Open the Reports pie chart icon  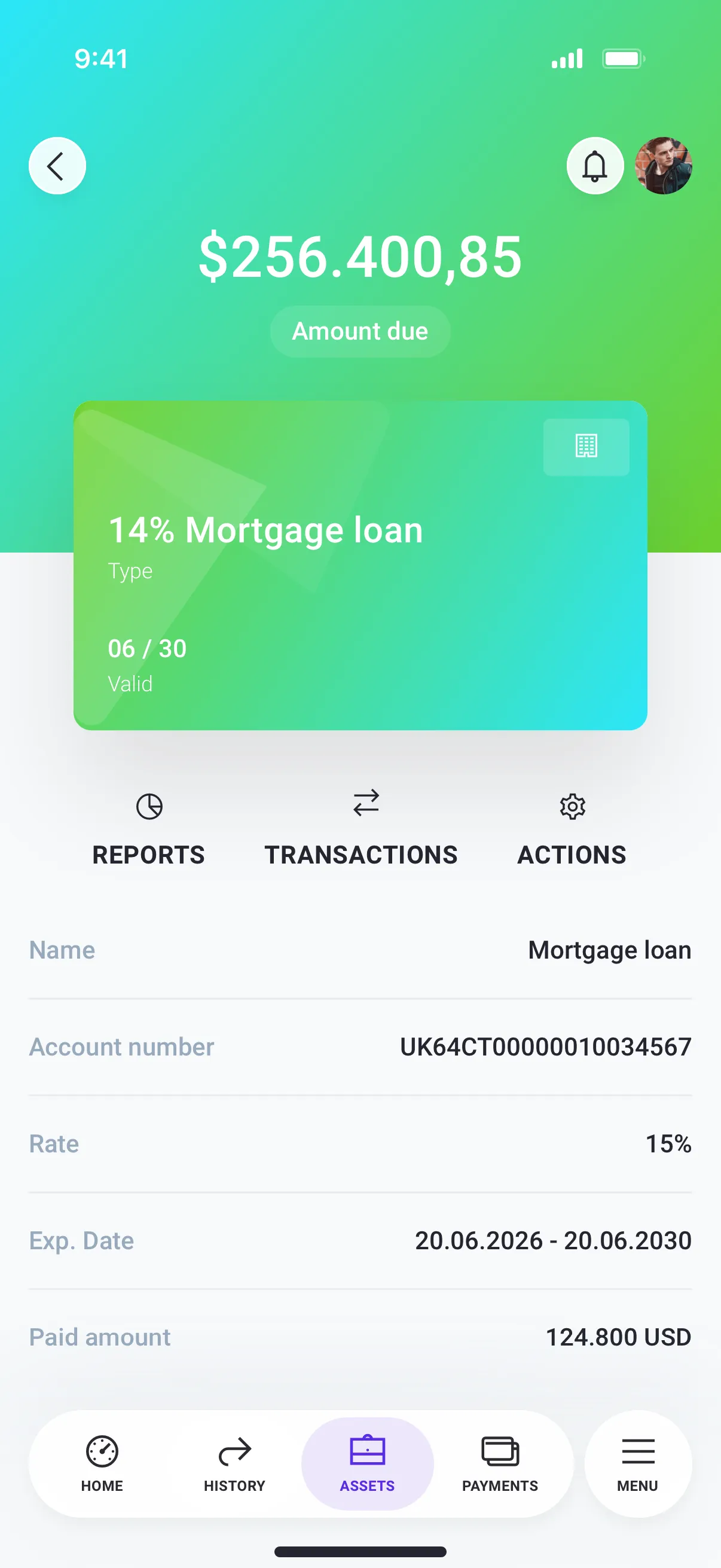(148, 807)
